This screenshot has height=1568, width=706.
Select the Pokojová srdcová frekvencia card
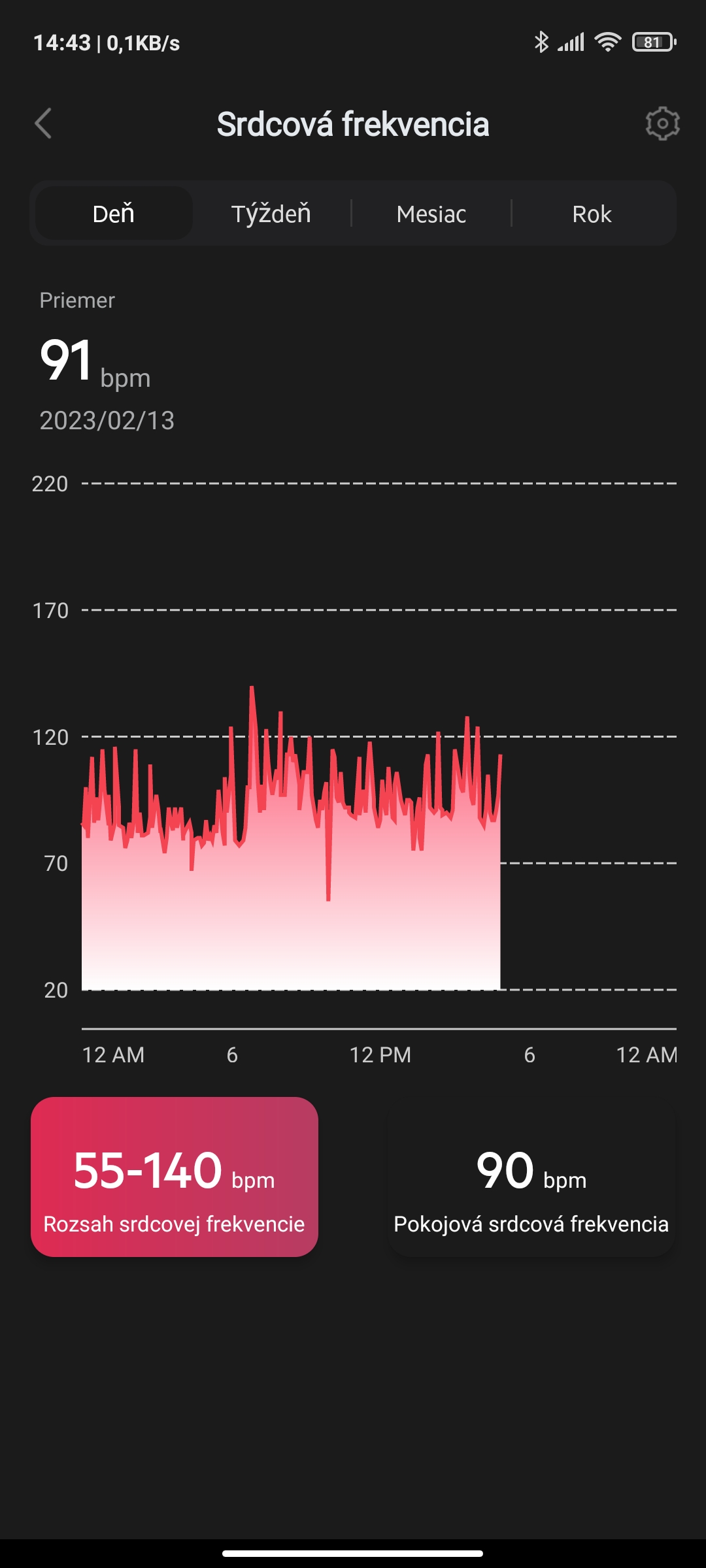pyautogui.click(x=531, y=1177)
